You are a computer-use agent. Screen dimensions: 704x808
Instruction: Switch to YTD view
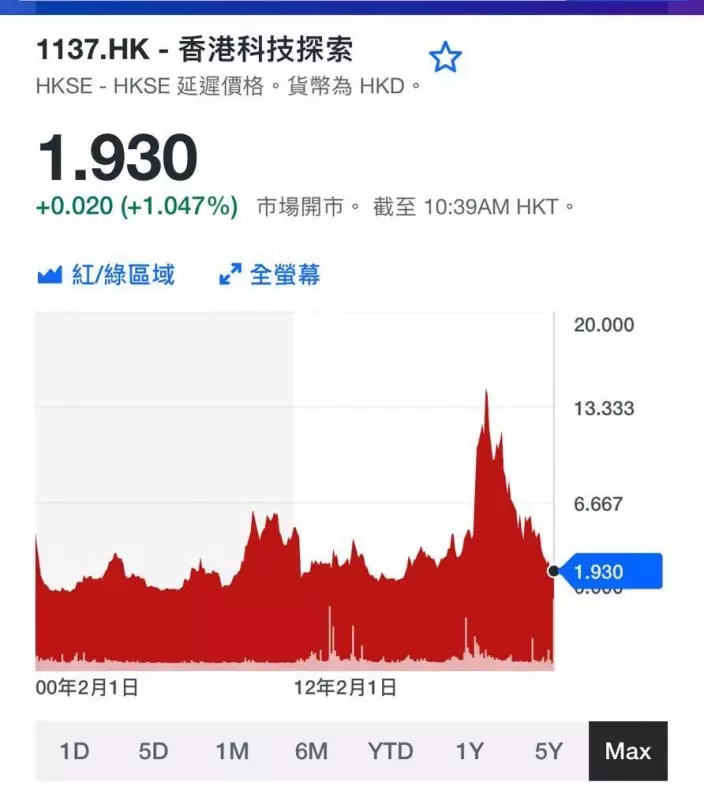pos(390,751)
